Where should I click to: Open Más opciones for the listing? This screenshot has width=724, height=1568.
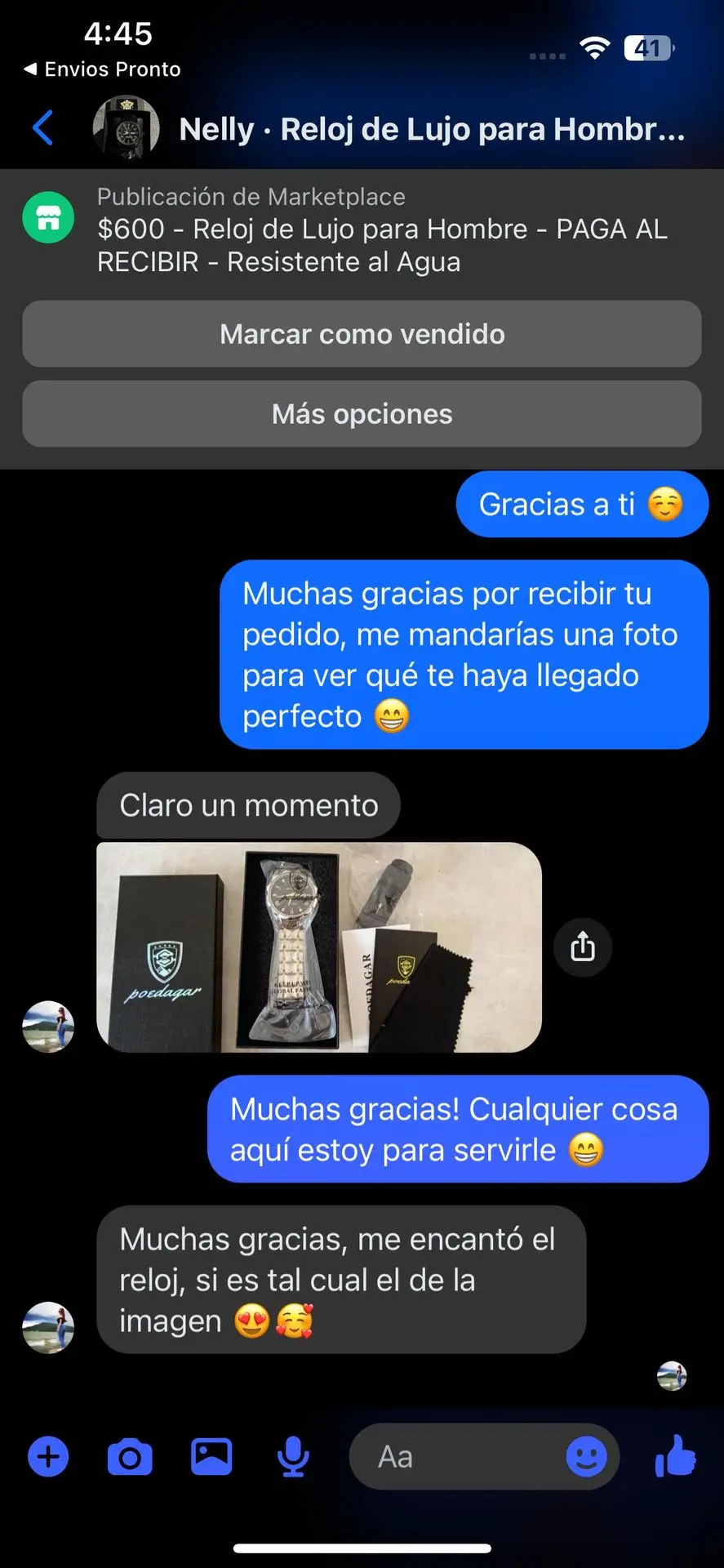pos(362,414)
